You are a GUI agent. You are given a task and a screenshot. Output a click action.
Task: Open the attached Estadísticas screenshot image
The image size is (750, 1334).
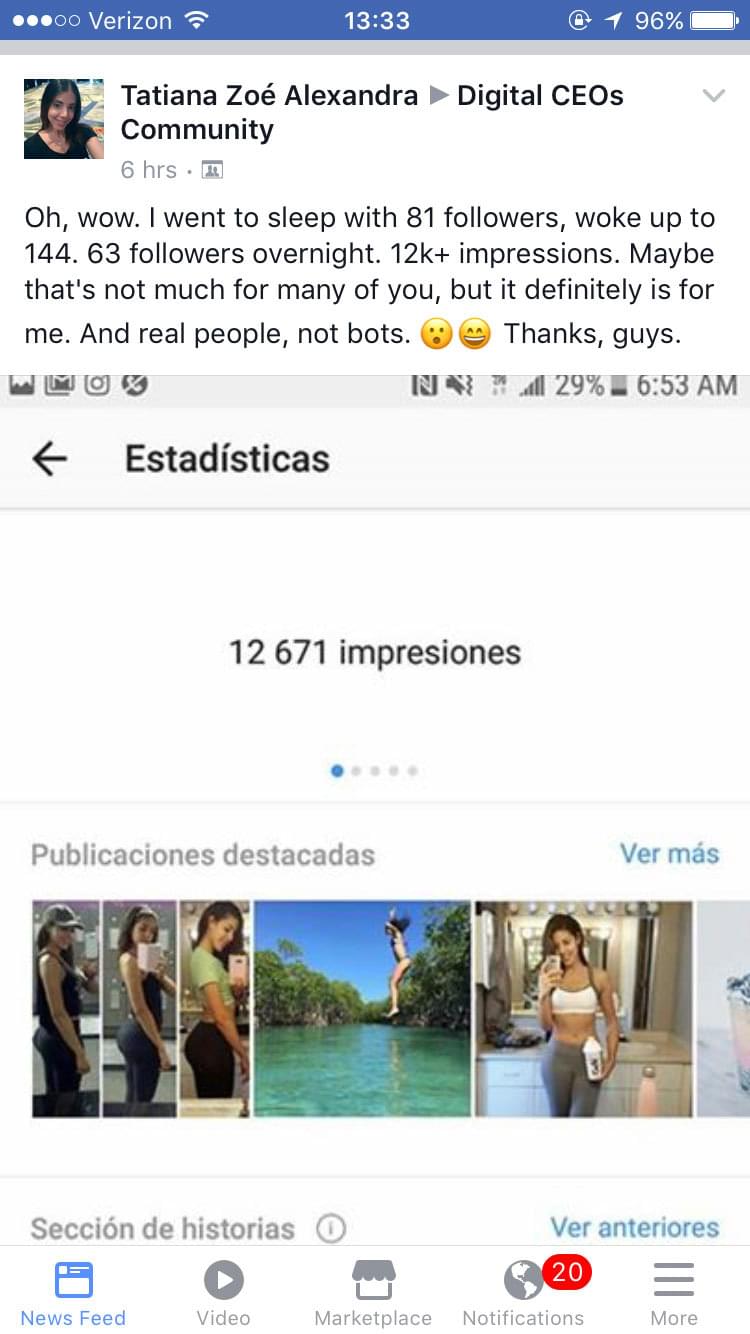coord(375,800)
